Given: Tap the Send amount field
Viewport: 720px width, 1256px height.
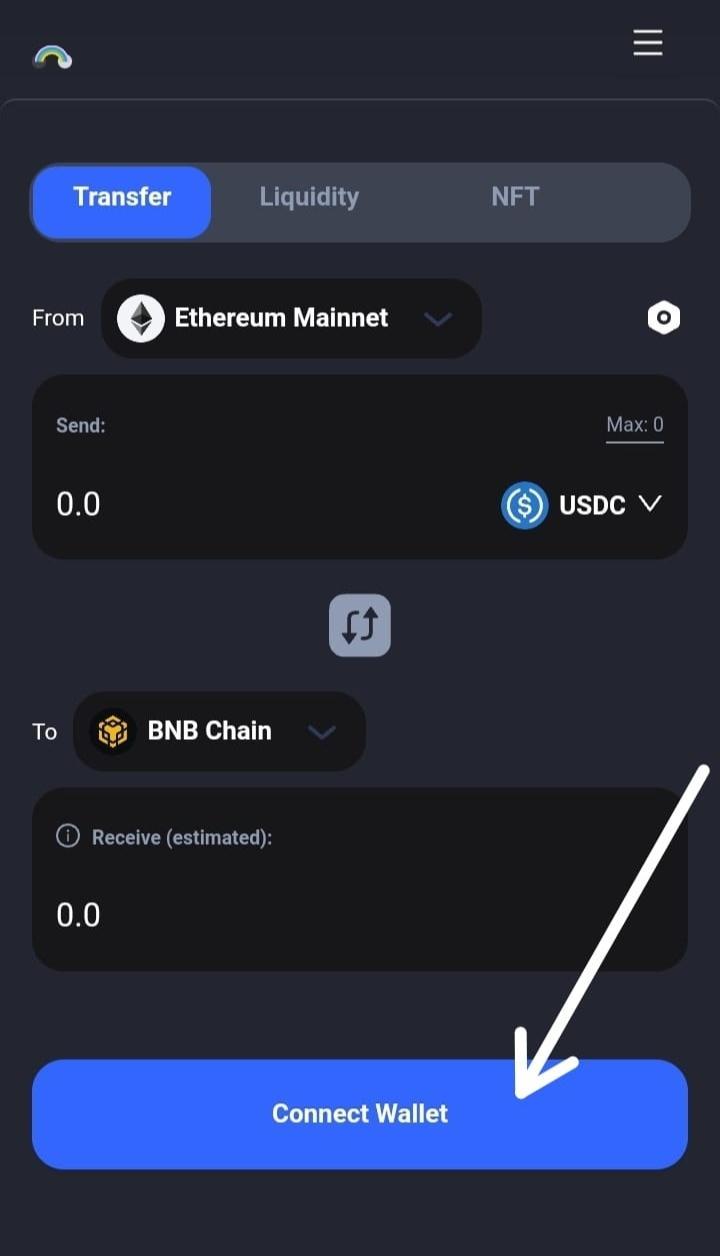Looking at the screenshot, I should (200, 504).
